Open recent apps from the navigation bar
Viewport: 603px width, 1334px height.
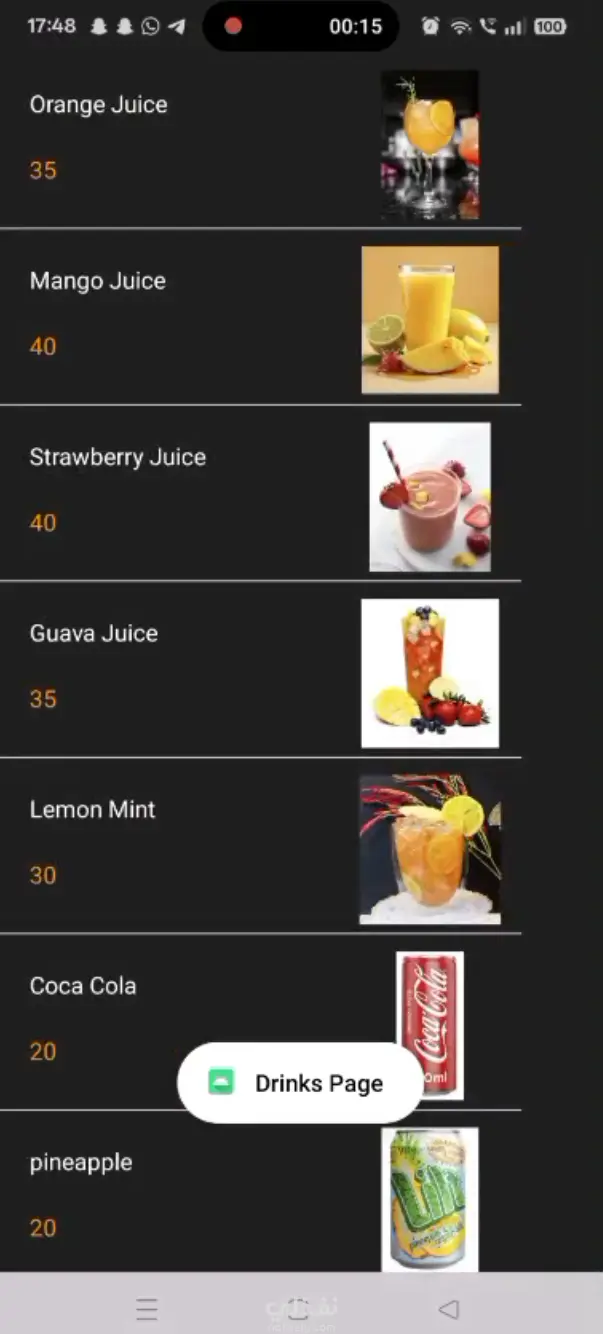(147, 1308)
